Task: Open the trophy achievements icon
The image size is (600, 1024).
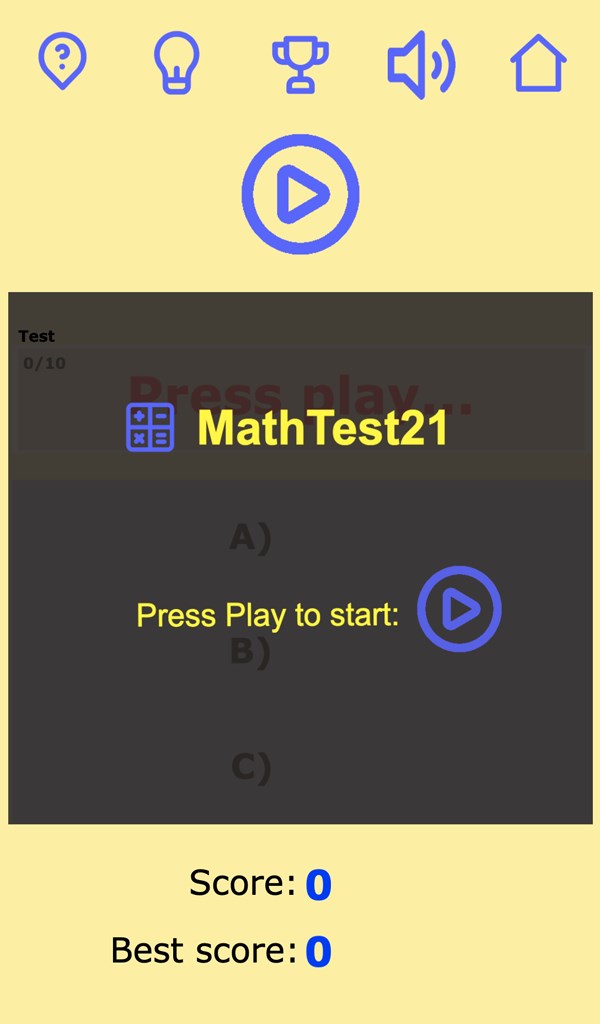Action: pos(300,64)
